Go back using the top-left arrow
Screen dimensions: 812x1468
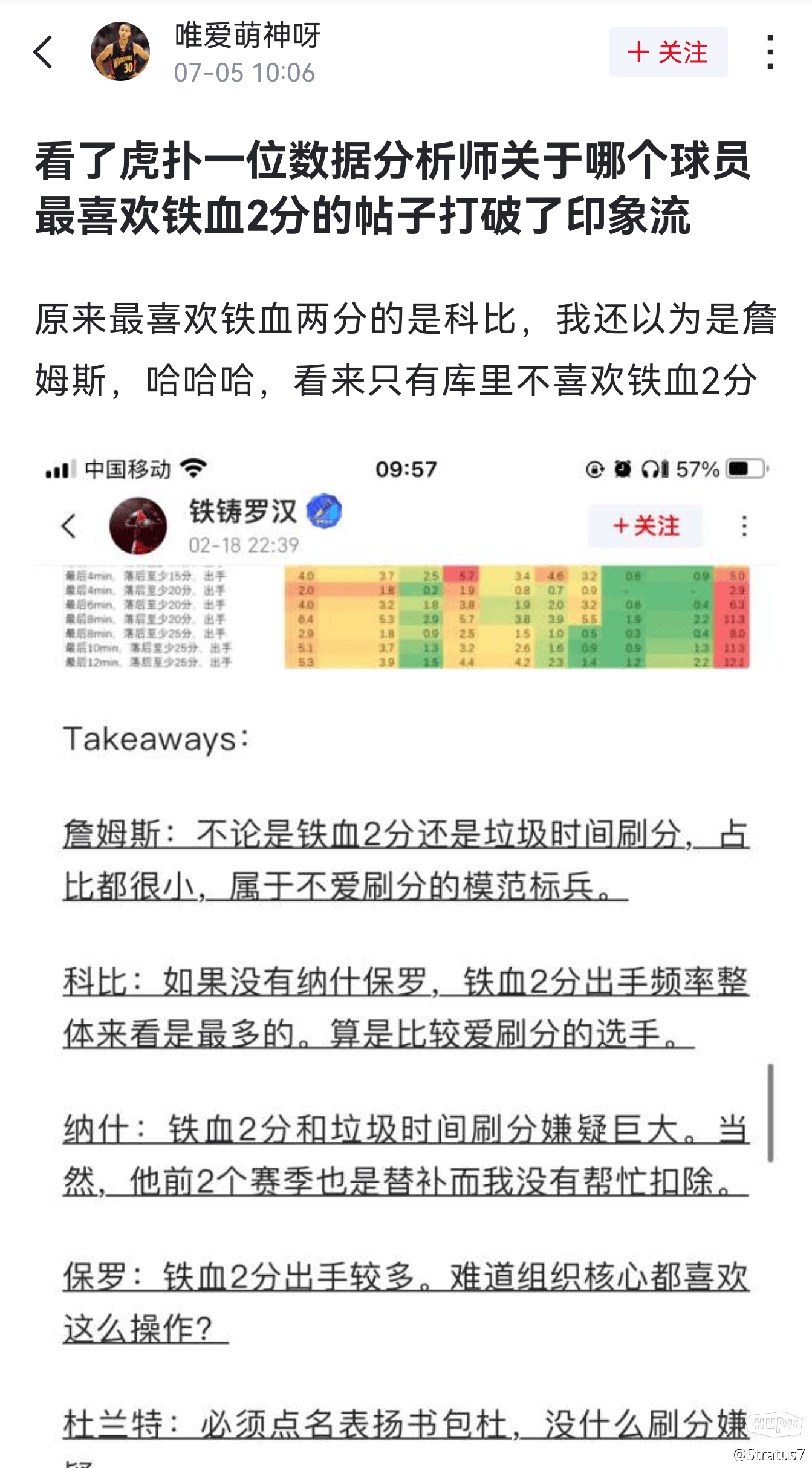tap(43, 52)
